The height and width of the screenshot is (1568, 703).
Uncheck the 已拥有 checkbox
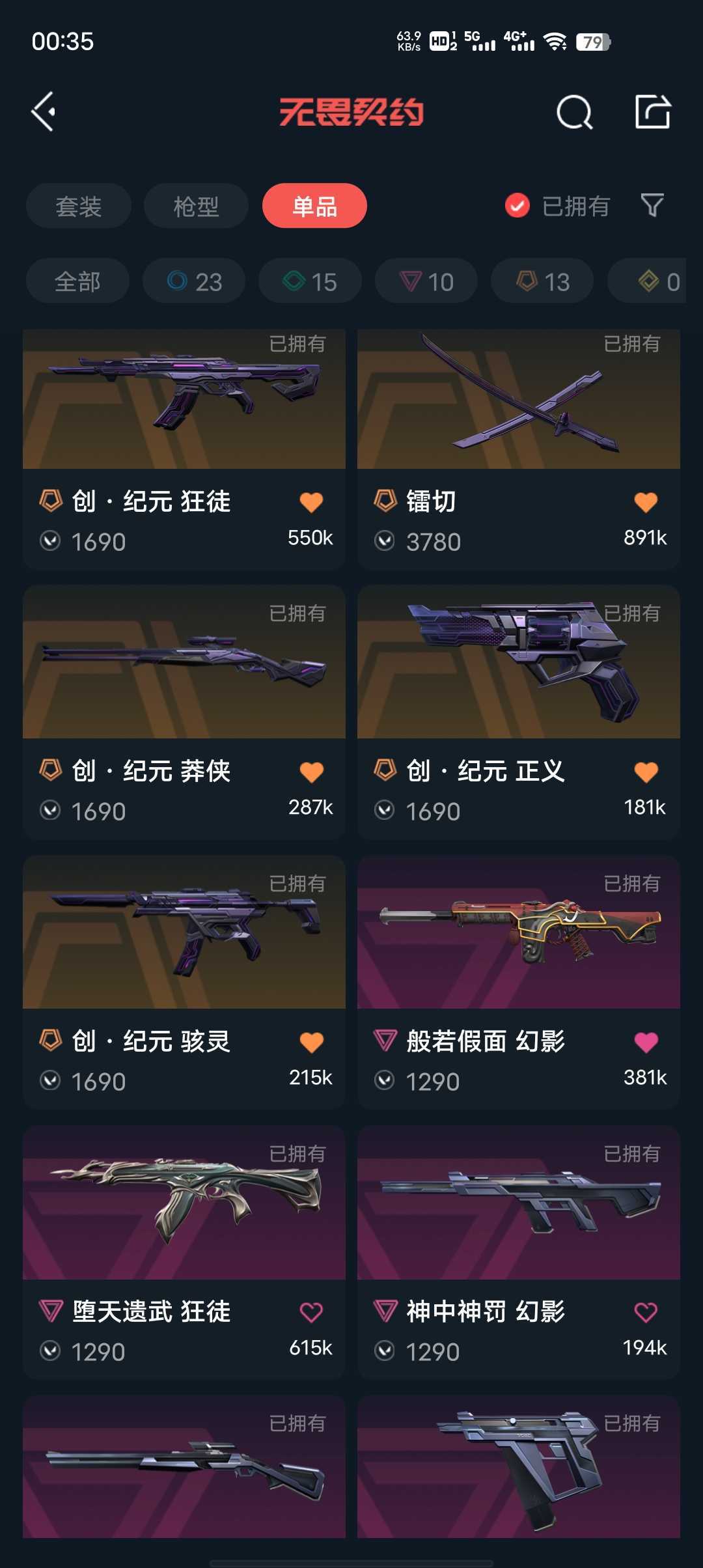[517, 206]
